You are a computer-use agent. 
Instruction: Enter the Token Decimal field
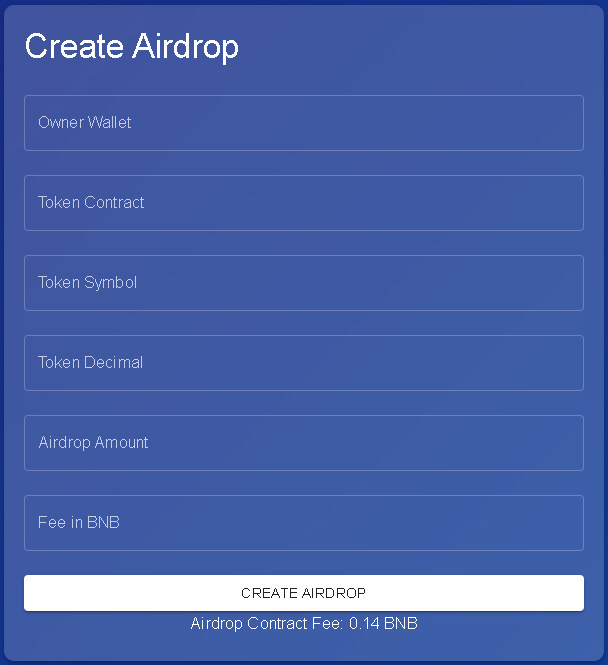pyautogui.click(x=304, y=363)
